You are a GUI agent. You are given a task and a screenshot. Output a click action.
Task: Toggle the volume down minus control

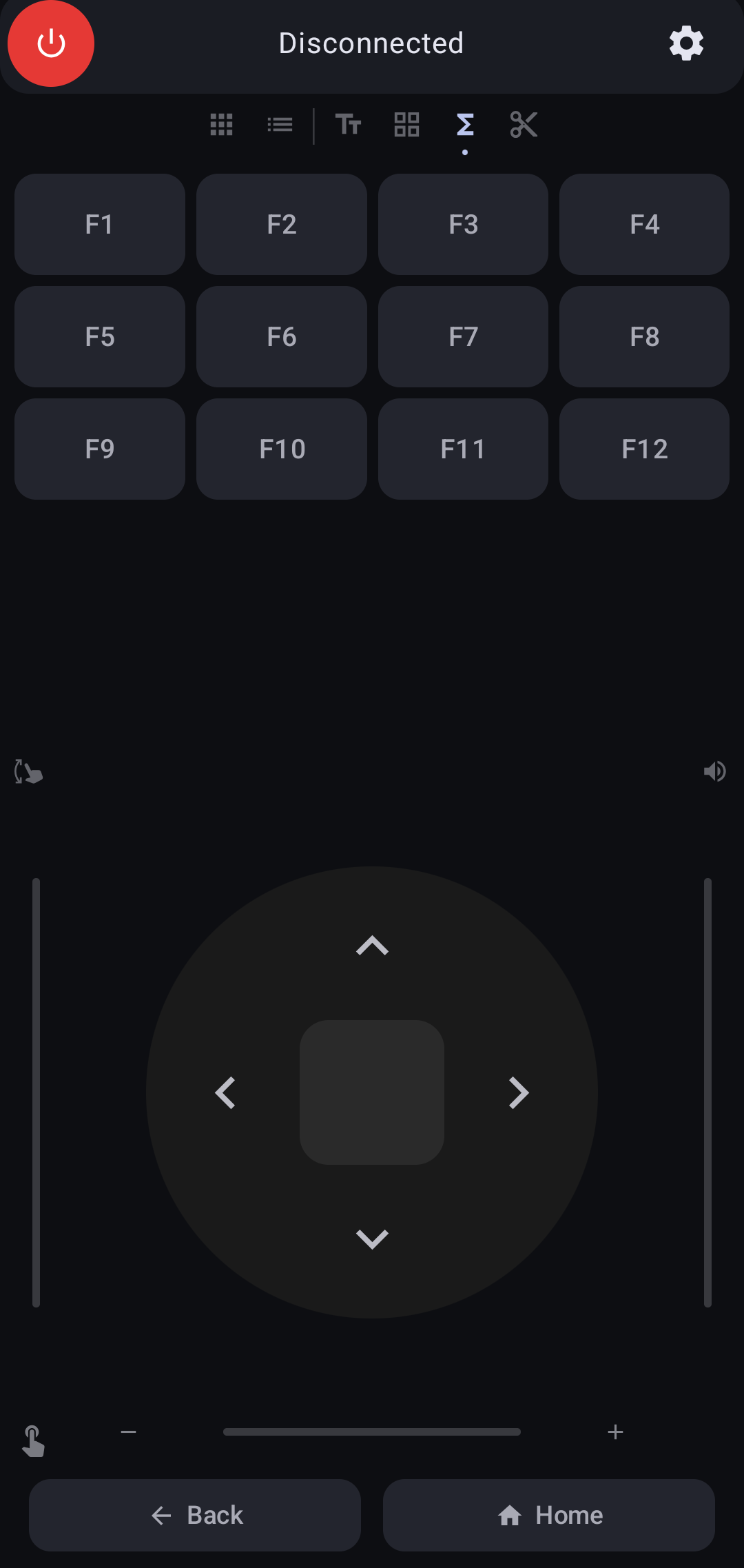coord(129,1432)
